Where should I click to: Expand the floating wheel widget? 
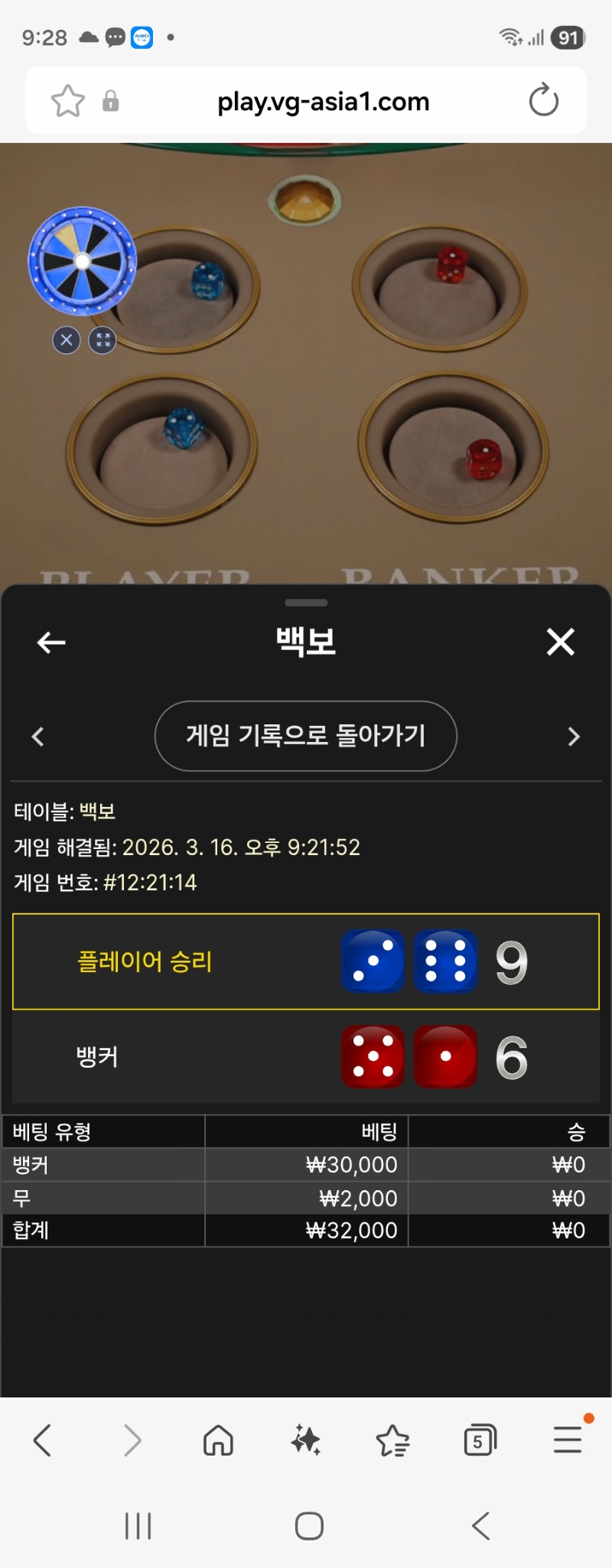point(103,340)
